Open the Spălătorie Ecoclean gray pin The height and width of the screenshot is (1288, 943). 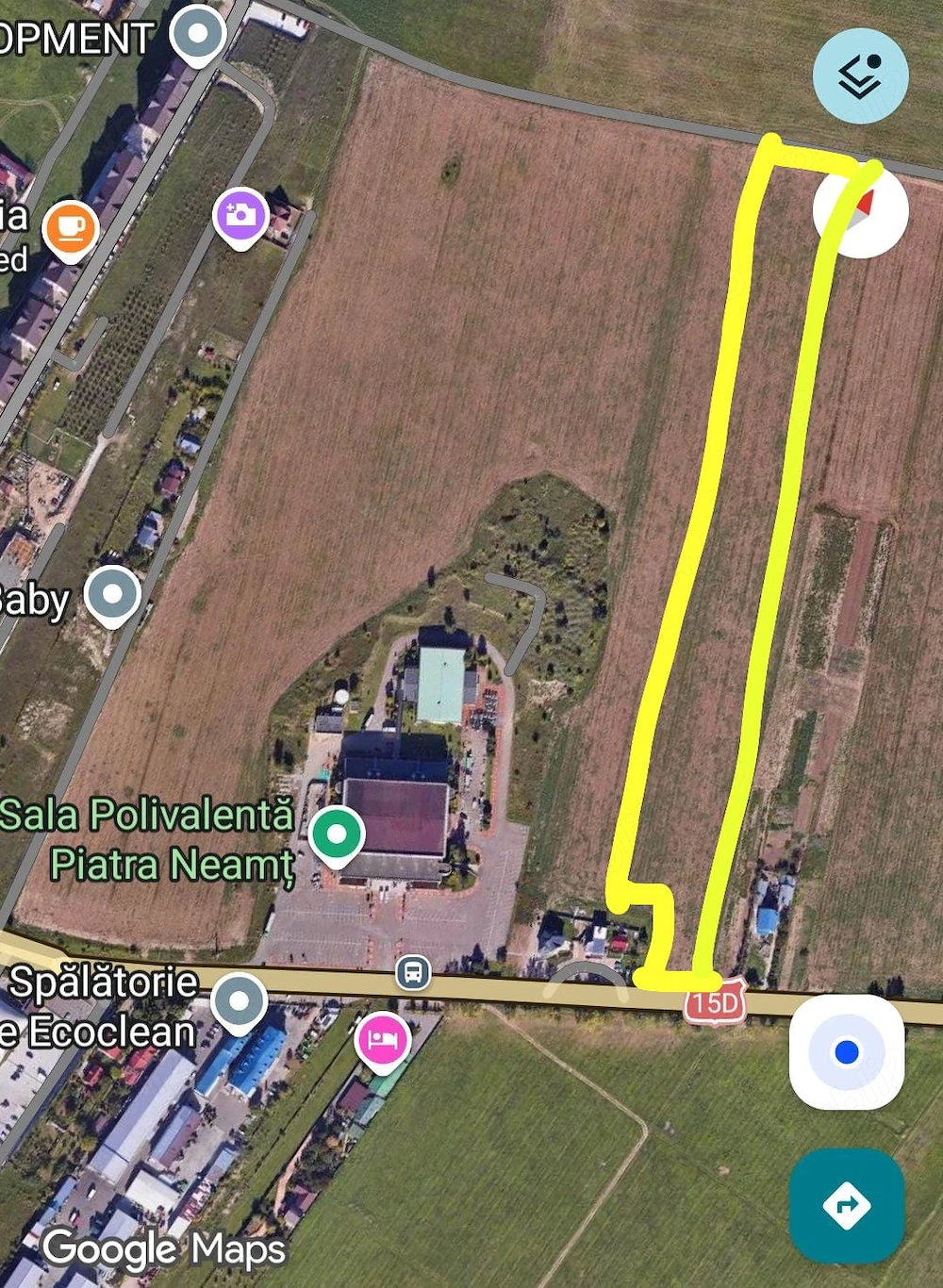(239, 999)
